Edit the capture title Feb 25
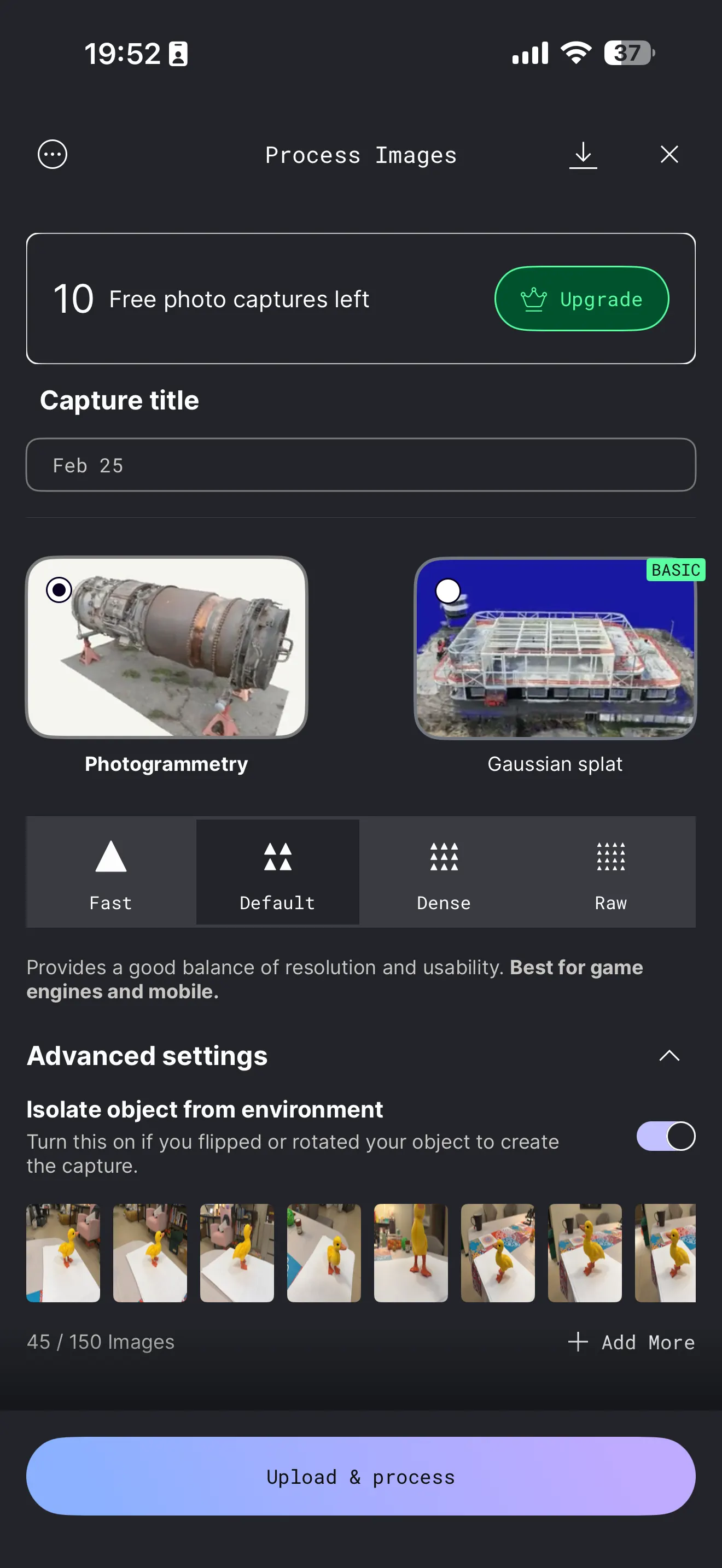Viewport: 722px width, 1568px height. pyautogui.click(x=361, y=464)
